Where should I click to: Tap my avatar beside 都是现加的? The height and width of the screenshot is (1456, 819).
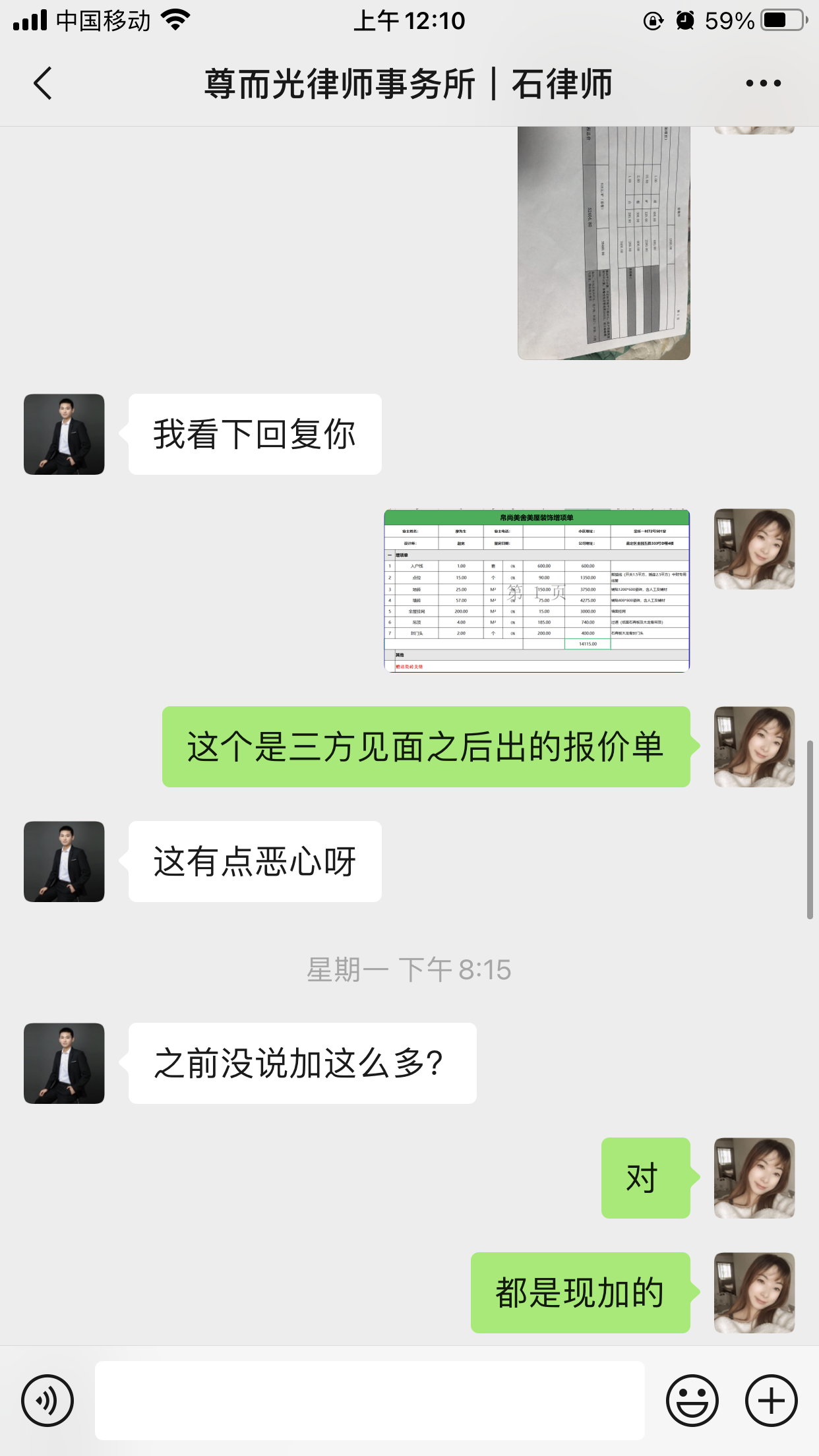pos(754,1292)
